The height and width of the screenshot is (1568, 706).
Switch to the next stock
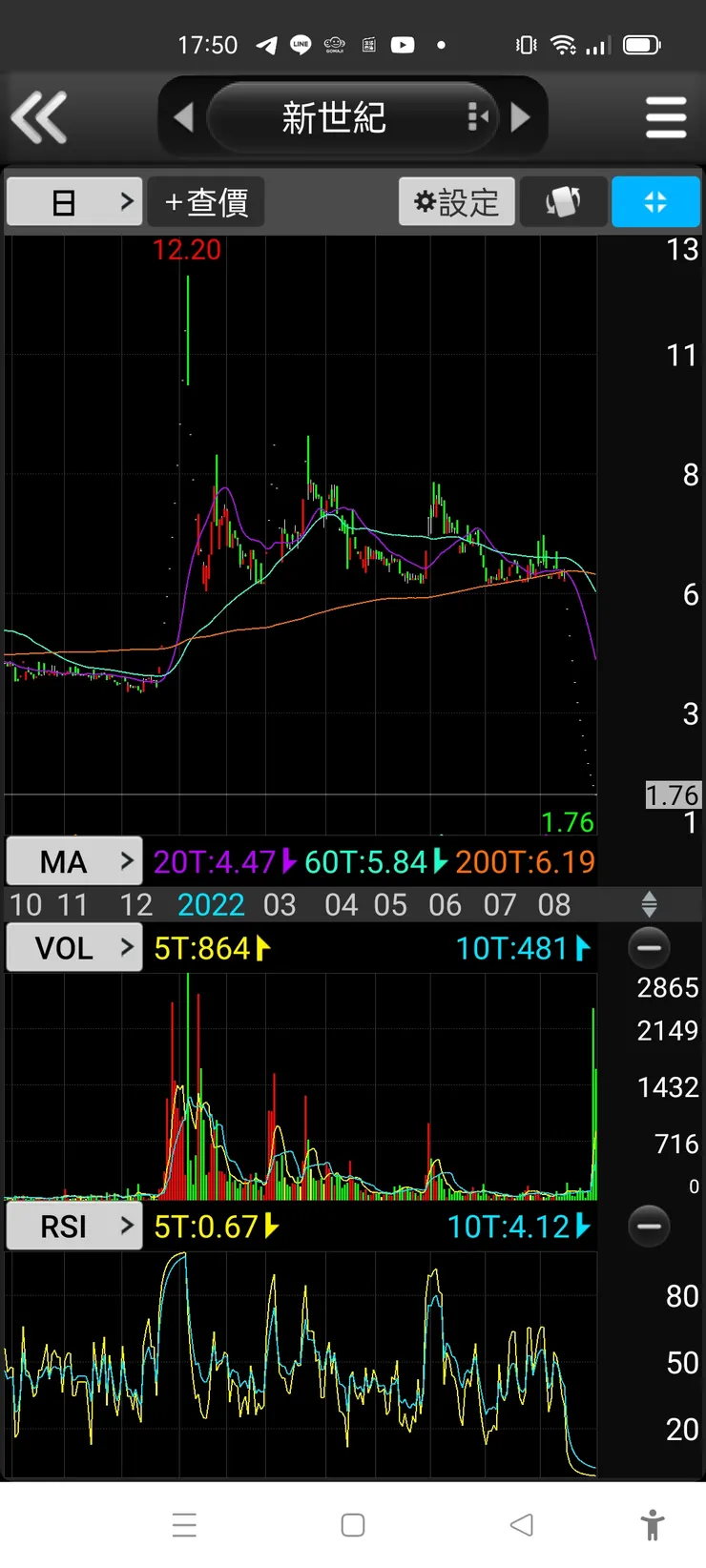[x=521, y=117]
